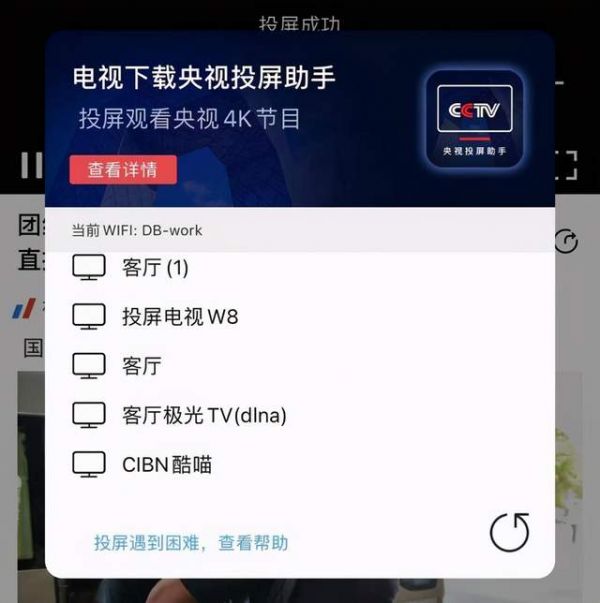The height and width of the screenshot is (603, 600).
Task: Refresh the cast device list
Action: coord(510,532)
